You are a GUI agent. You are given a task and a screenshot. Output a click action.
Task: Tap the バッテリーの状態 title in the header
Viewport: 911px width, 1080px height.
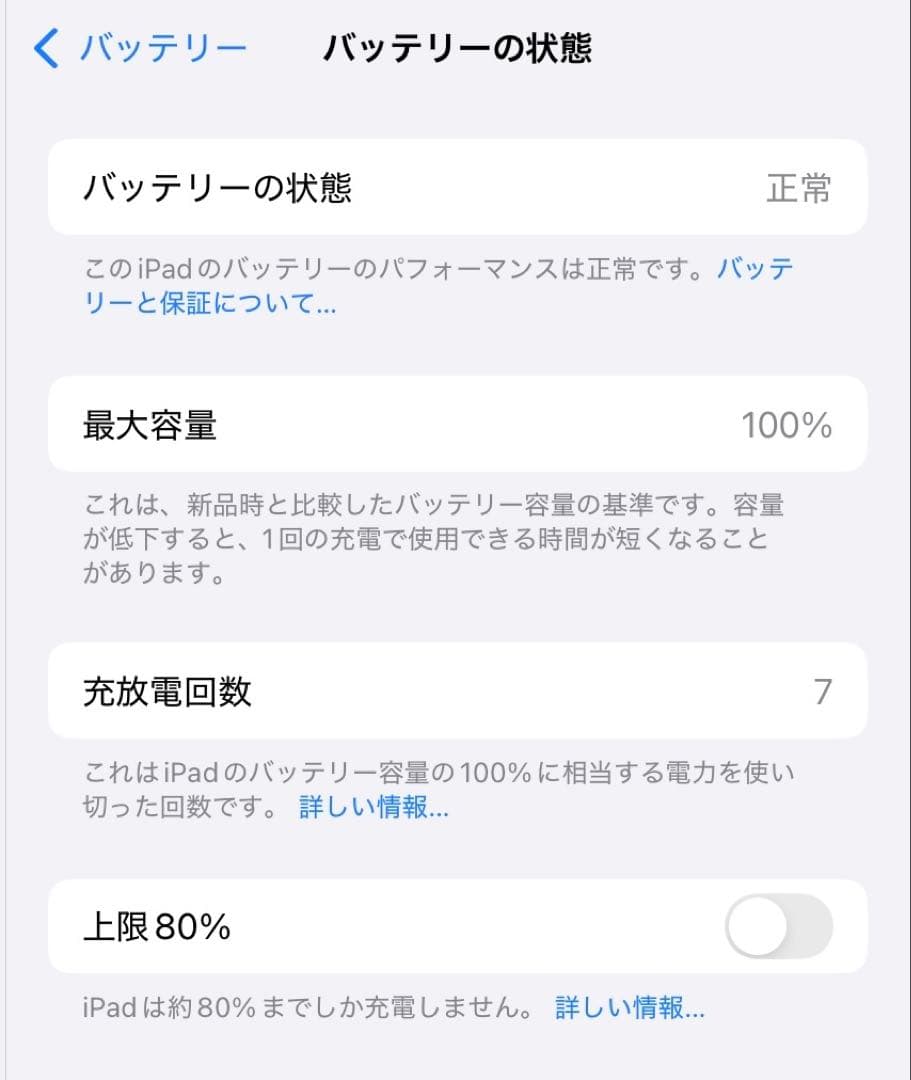[456, 47]
